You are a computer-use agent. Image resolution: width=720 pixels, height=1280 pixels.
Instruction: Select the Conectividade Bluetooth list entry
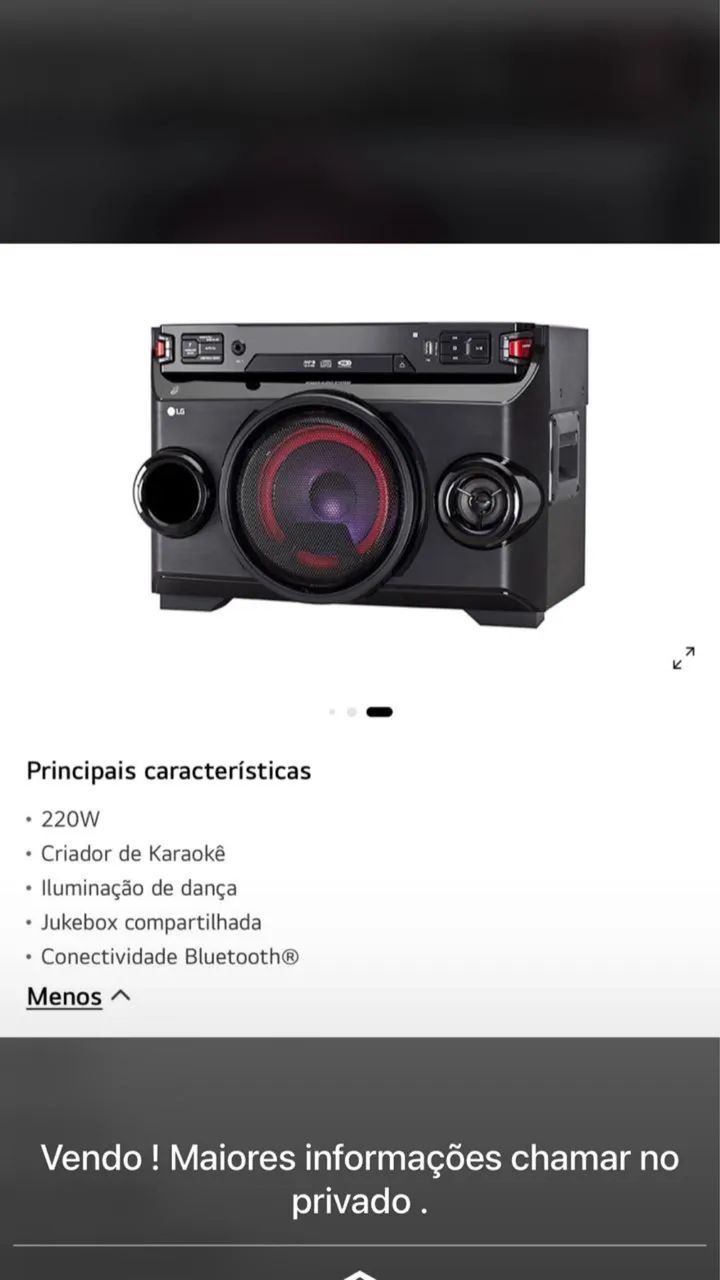(171, 956)
